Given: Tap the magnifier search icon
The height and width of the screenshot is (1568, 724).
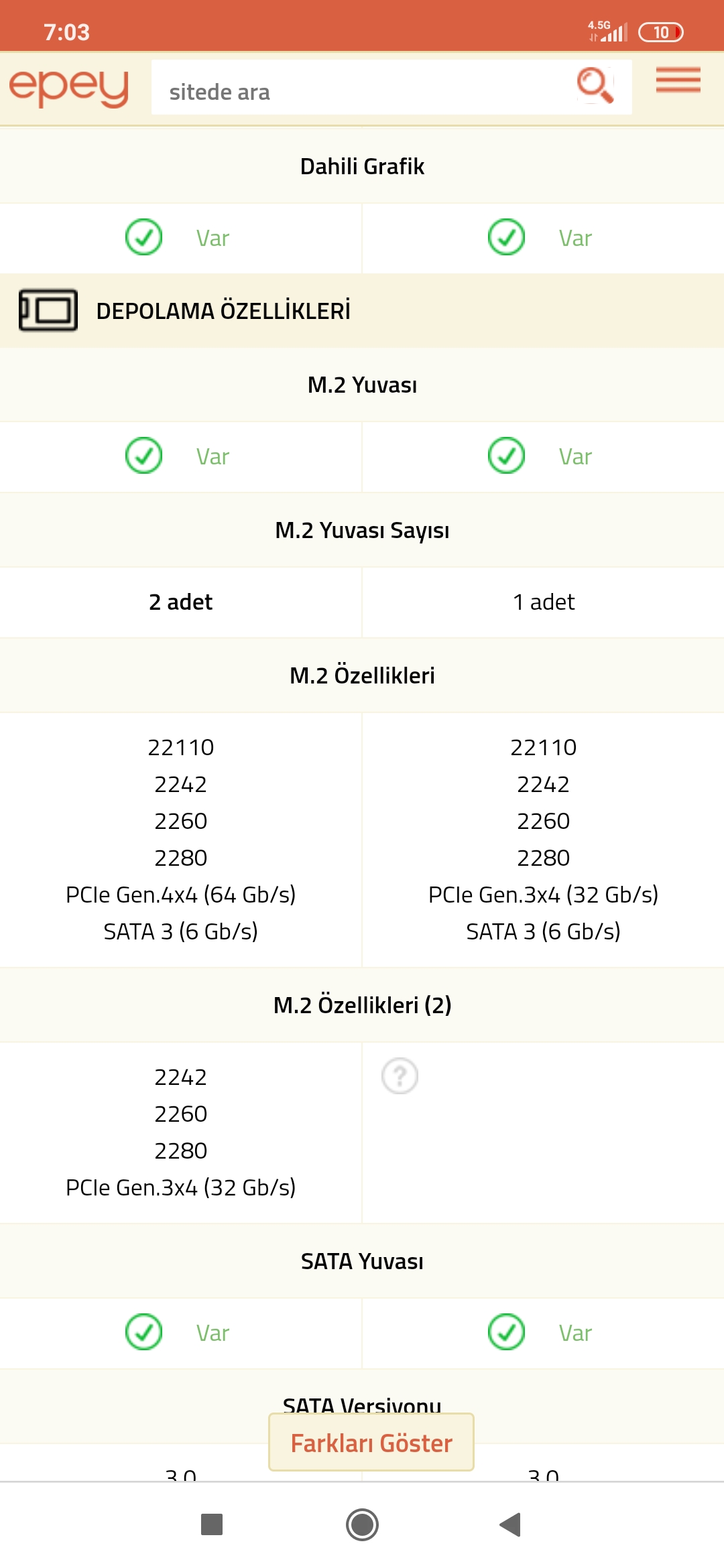Looking at the screenshot, I should pyautogui.click(x=595, y=86).
